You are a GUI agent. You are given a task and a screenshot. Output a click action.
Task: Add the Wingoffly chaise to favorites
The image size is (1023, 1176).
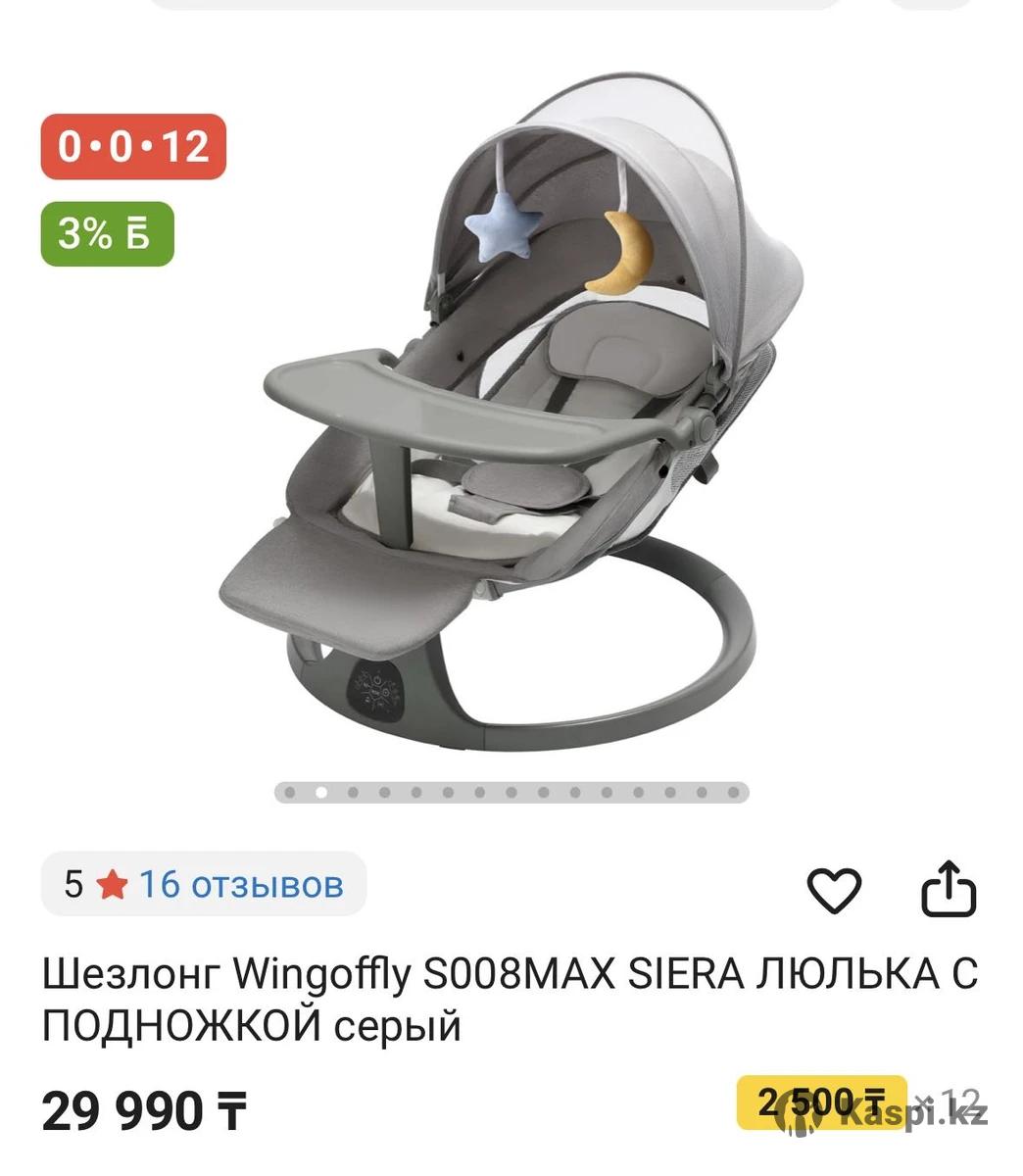(833, 890)
